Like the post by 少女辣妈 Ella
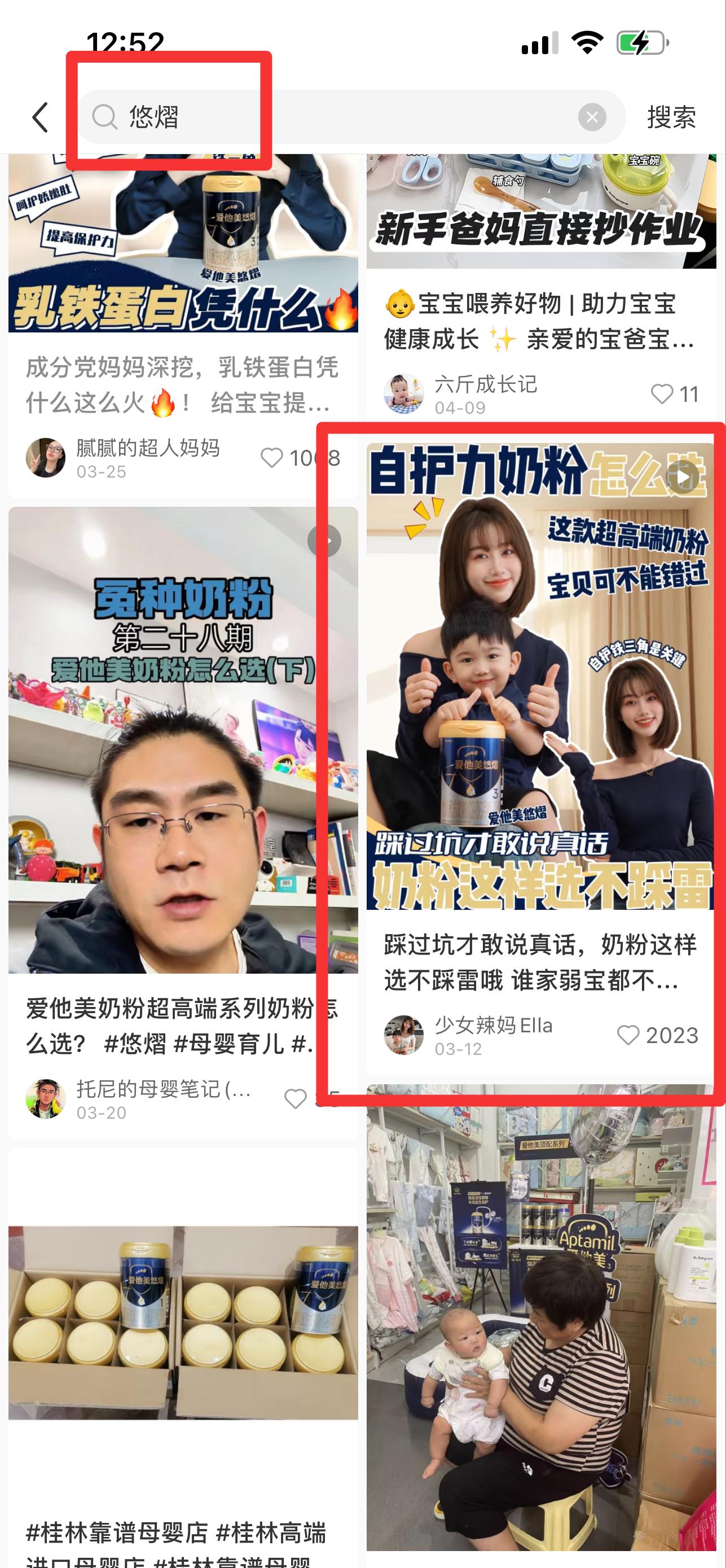Image resolution: width=726 pixels, height=1568 pixels. (x=628, y=1035)
